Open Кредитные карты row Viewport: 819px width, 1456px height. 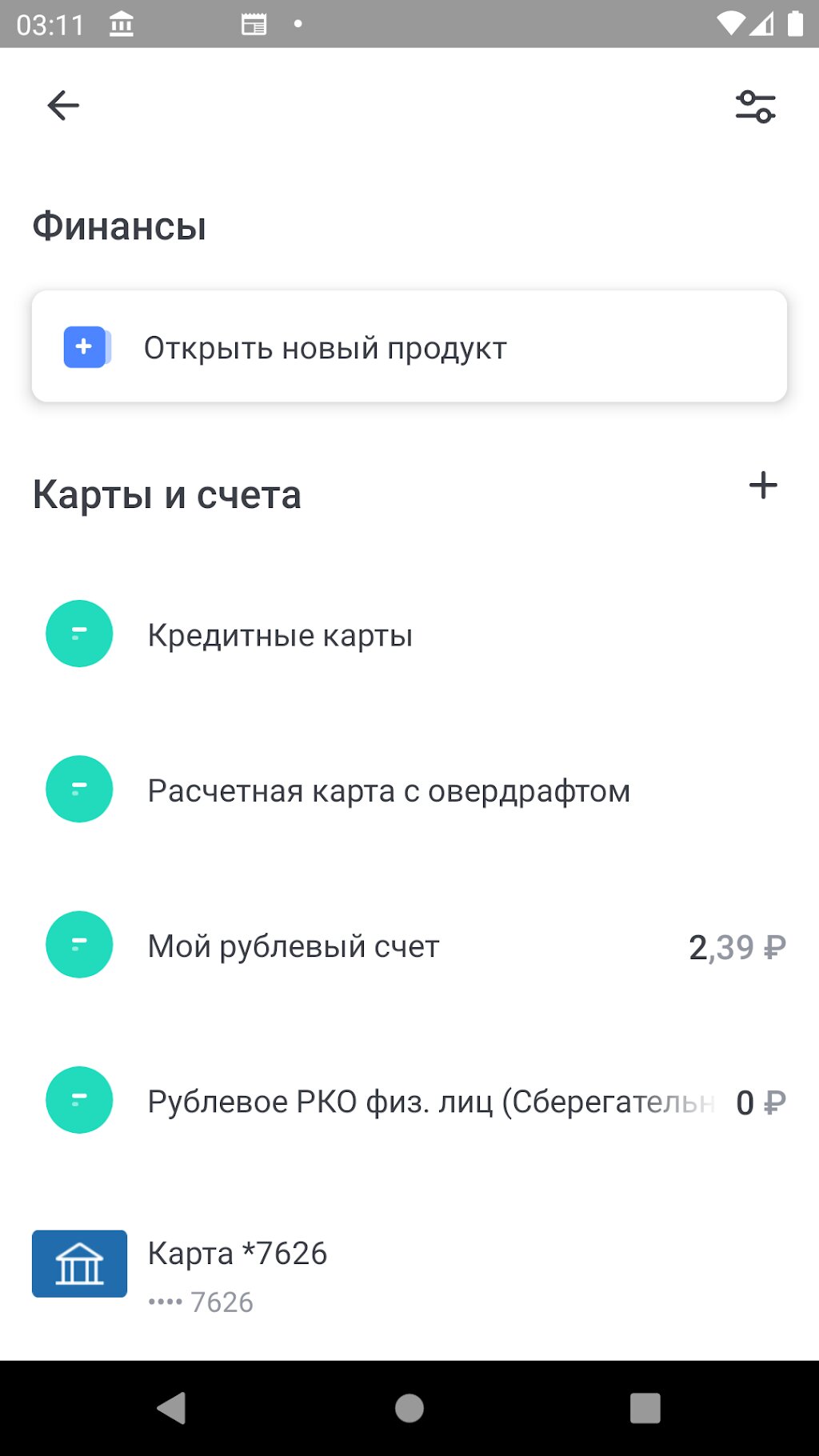(x=409, y=634)
